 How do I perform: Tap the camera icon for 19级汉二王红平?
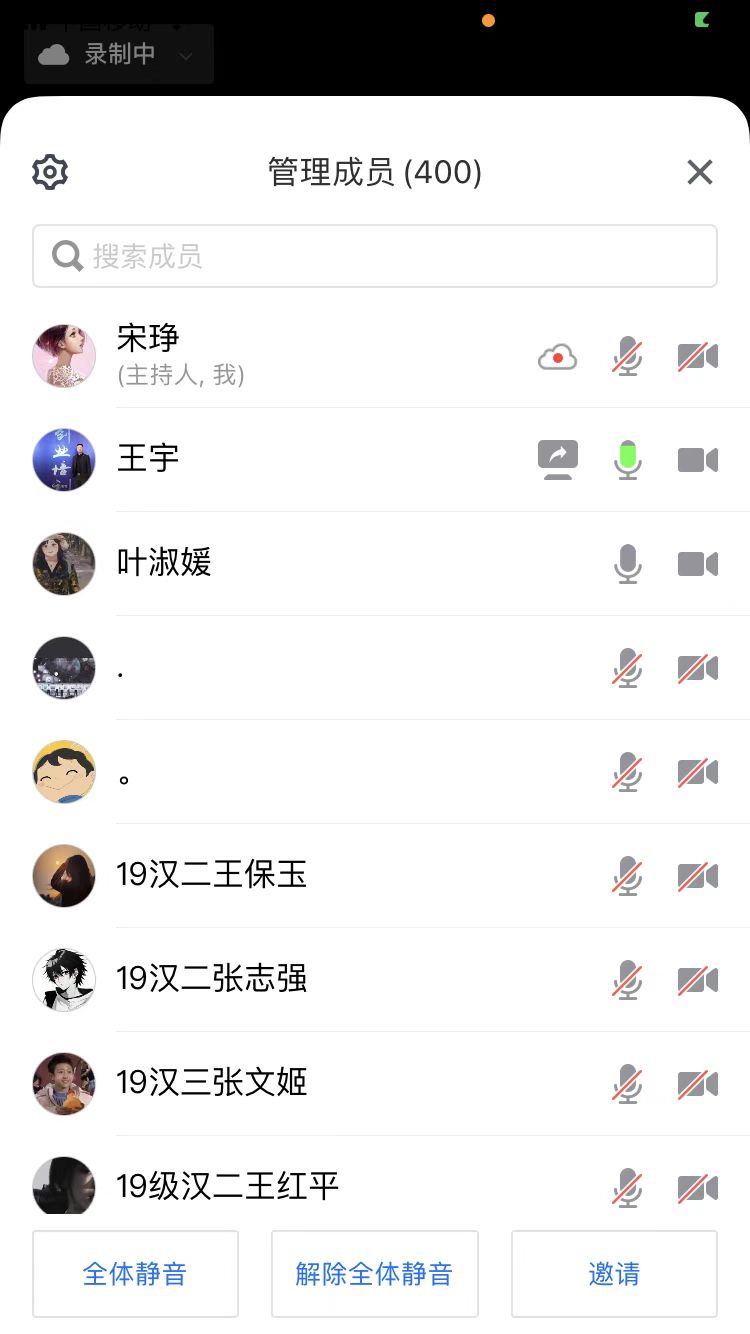click(x=698, y=1188)
